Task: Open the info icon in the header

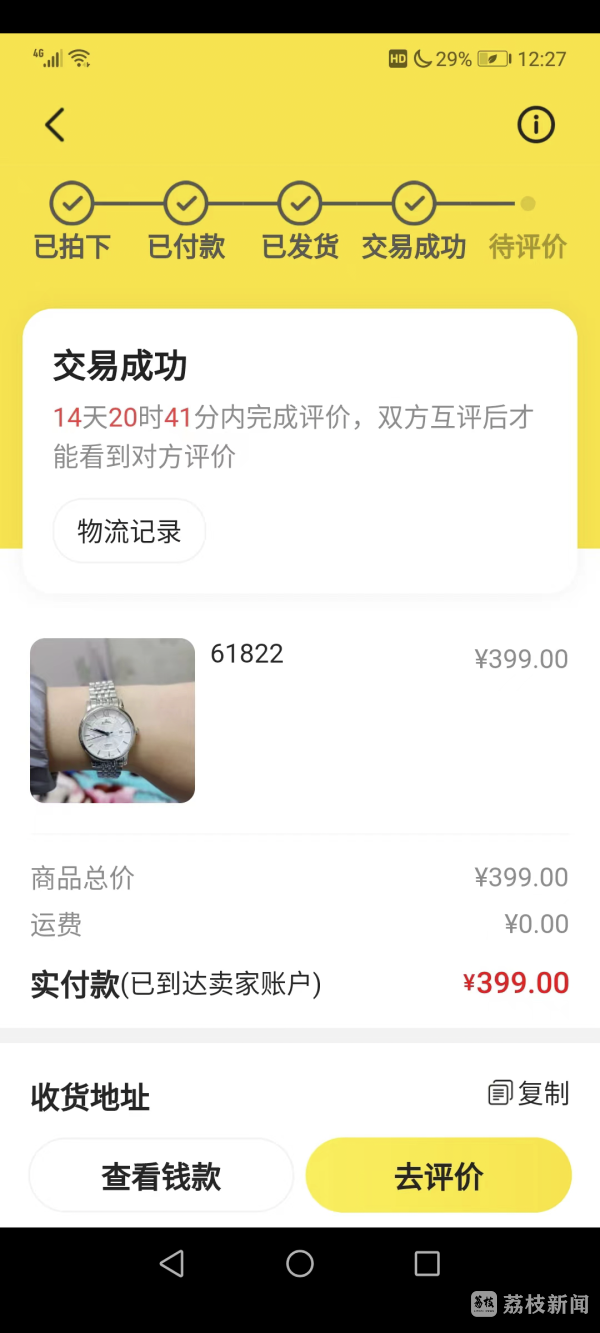Action: click(535, 125)
